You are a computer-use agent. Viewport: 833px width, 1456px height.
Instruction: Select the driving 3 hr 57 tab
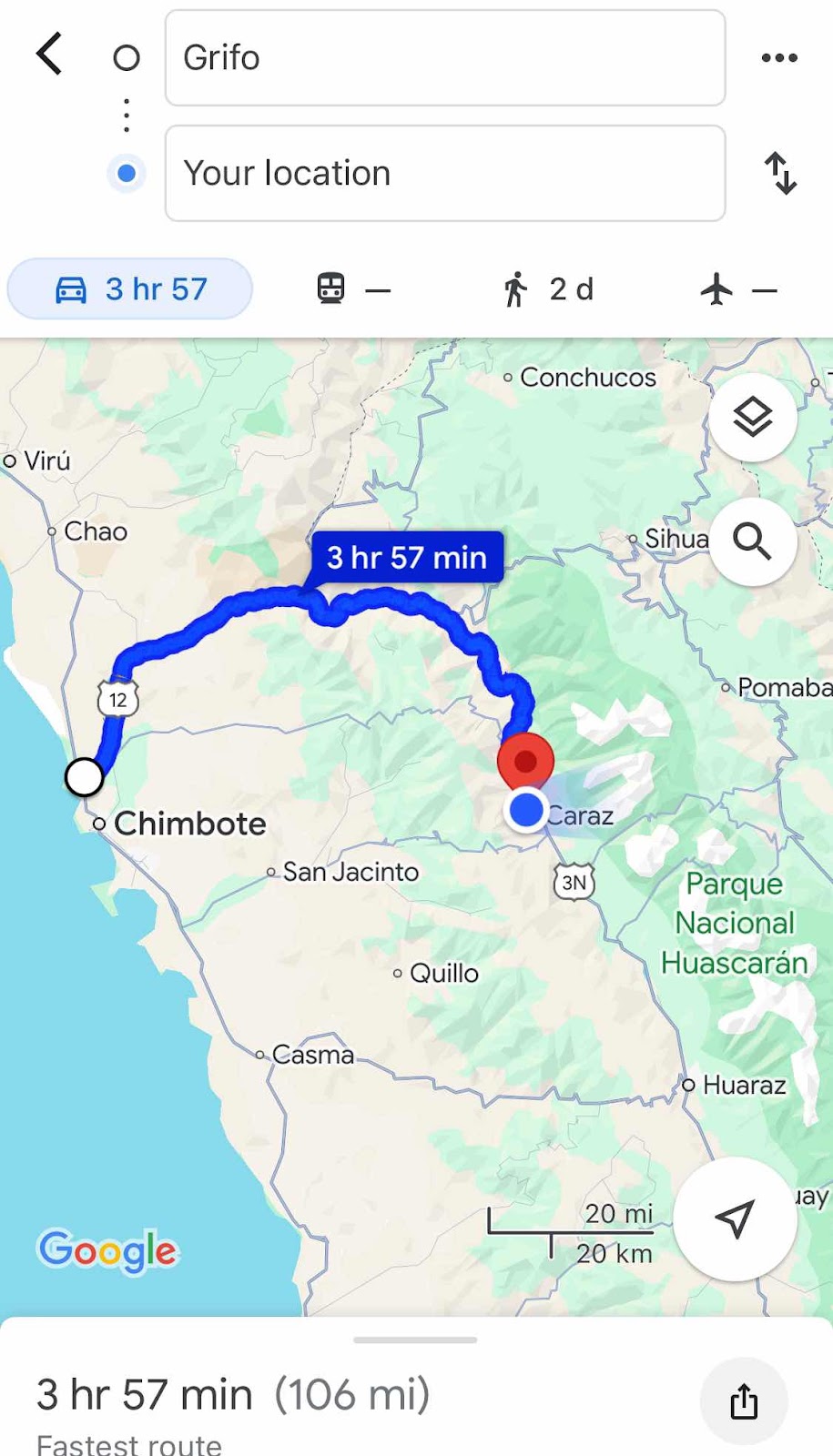coord(130,289)
